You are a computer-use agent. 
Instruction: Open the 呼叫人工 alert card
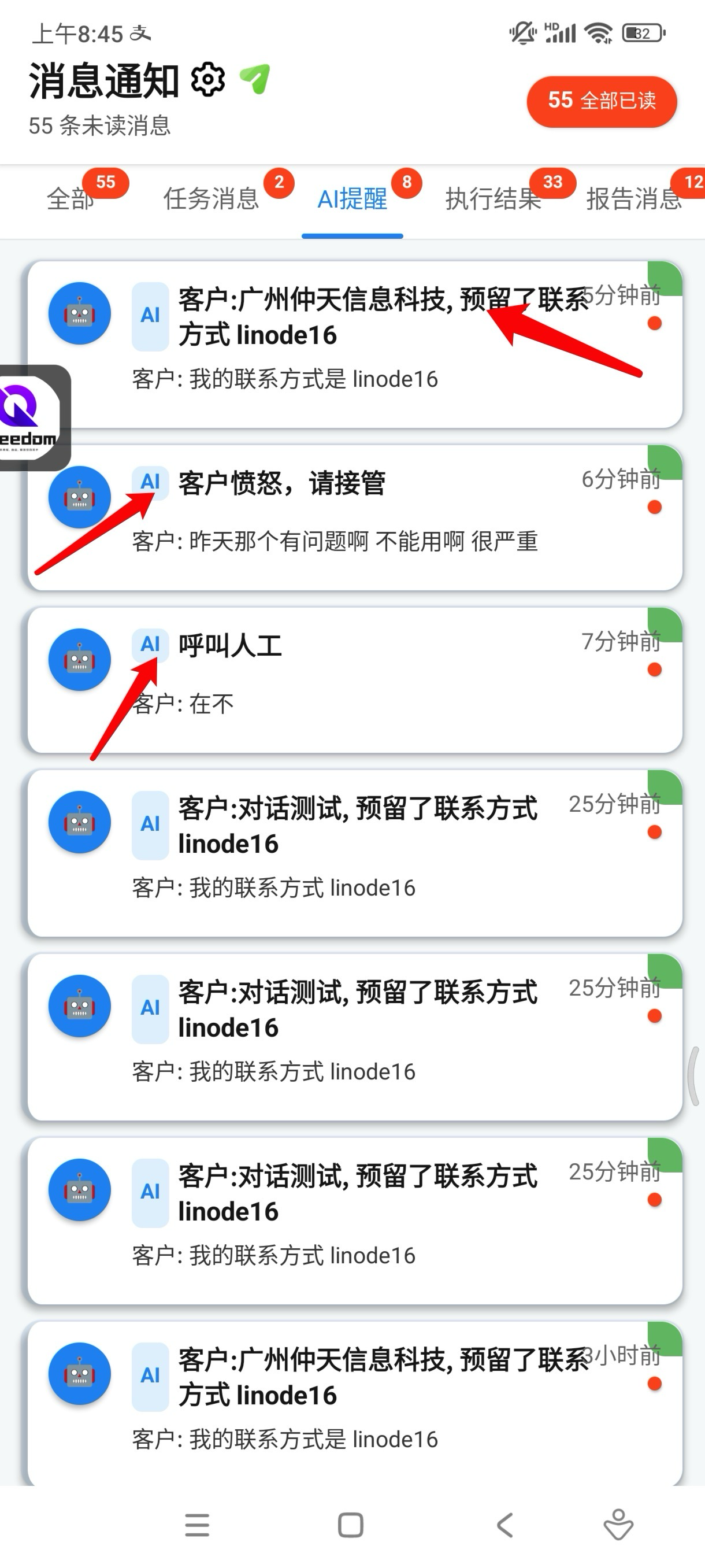pos(365,680)
